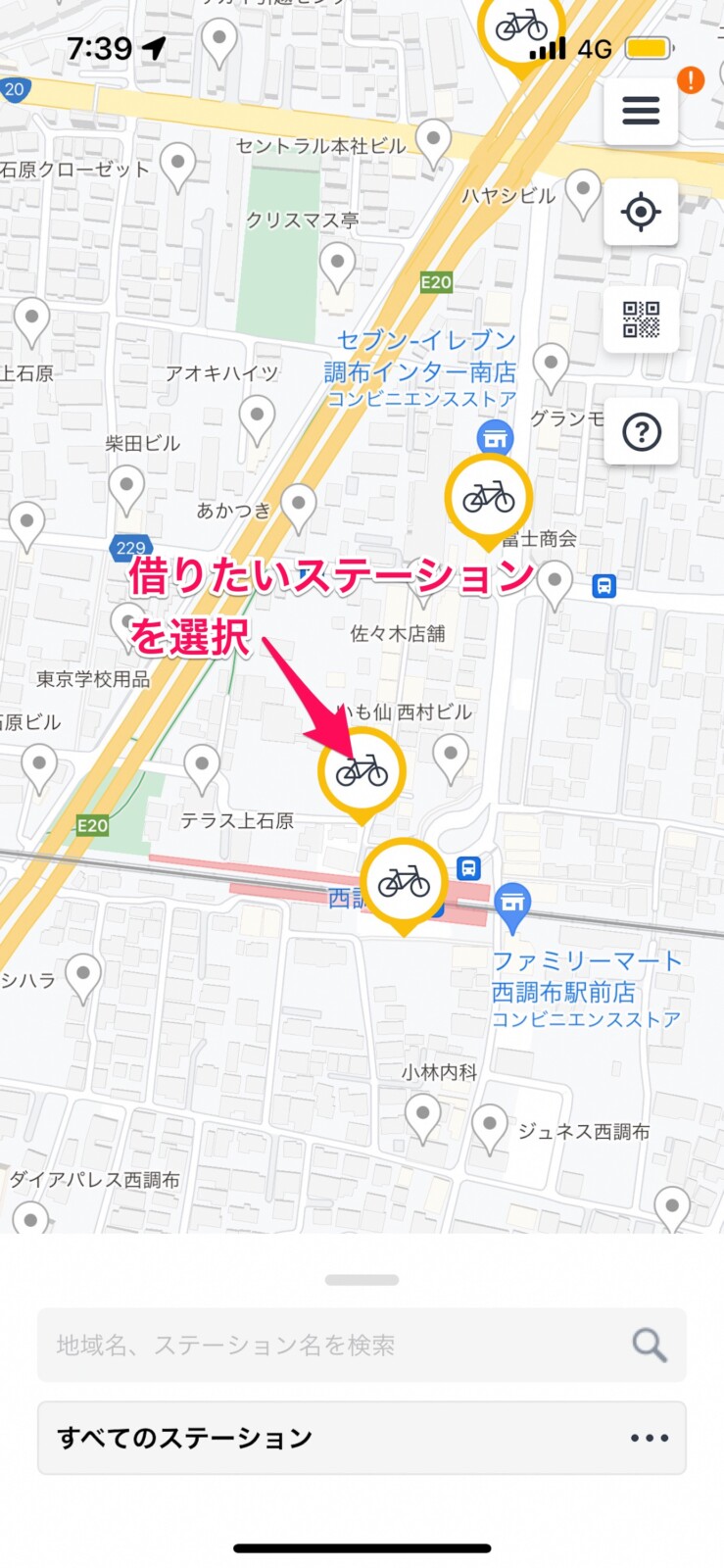This screenshot has width=724, height=1568.
Task: Tap the station search field
Action: (362, 1345)
